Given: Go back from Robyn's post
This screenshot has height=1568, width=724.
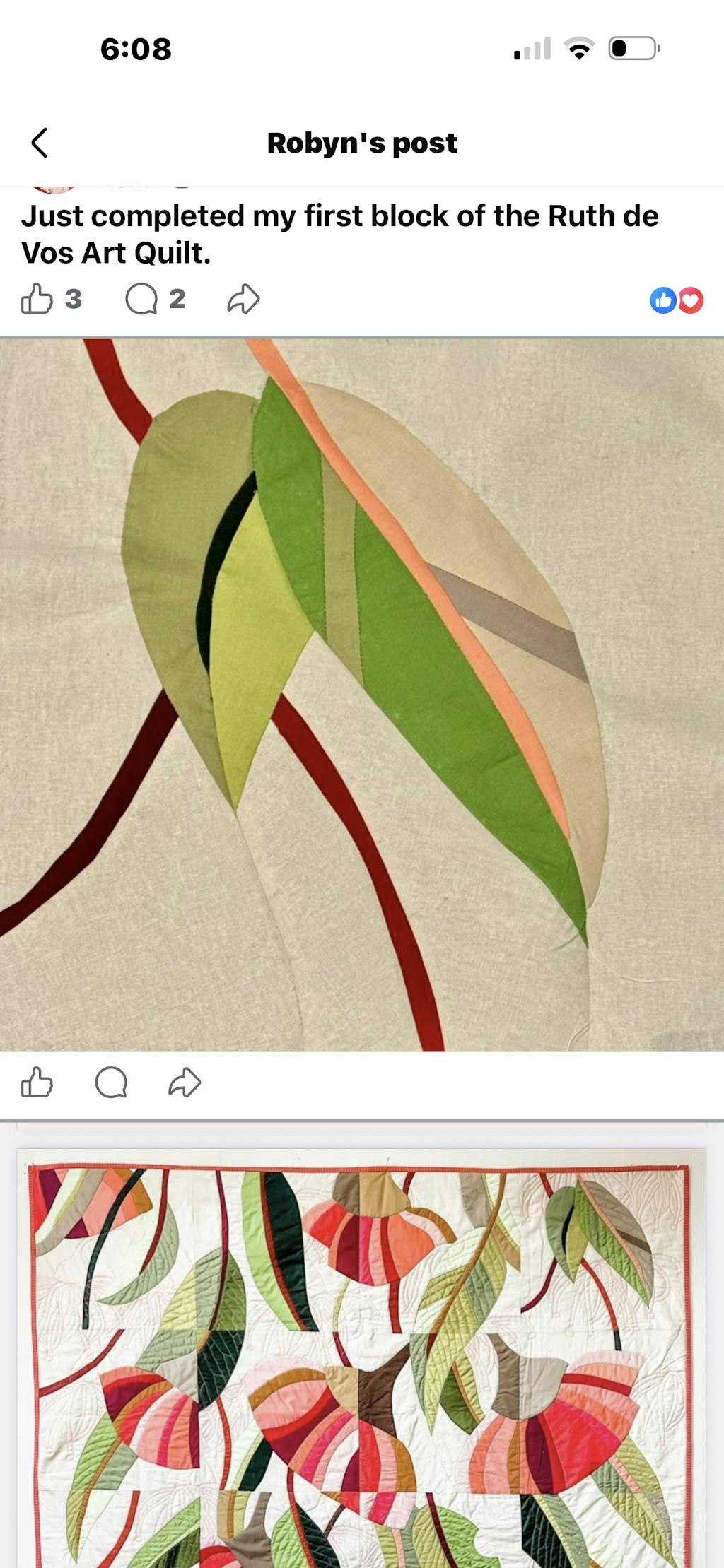Looking at the screenshot, I should pos(40,143).
